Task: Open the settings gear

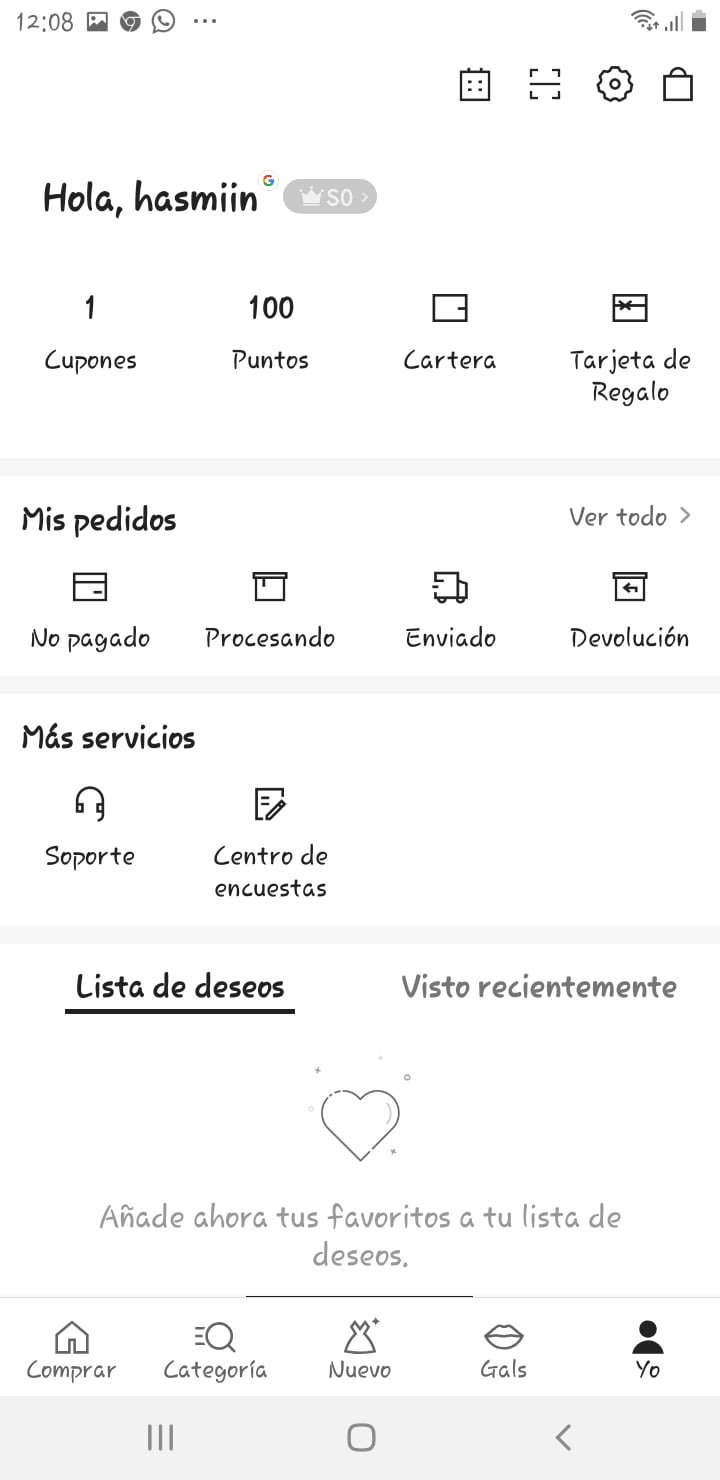Action: 614,85
